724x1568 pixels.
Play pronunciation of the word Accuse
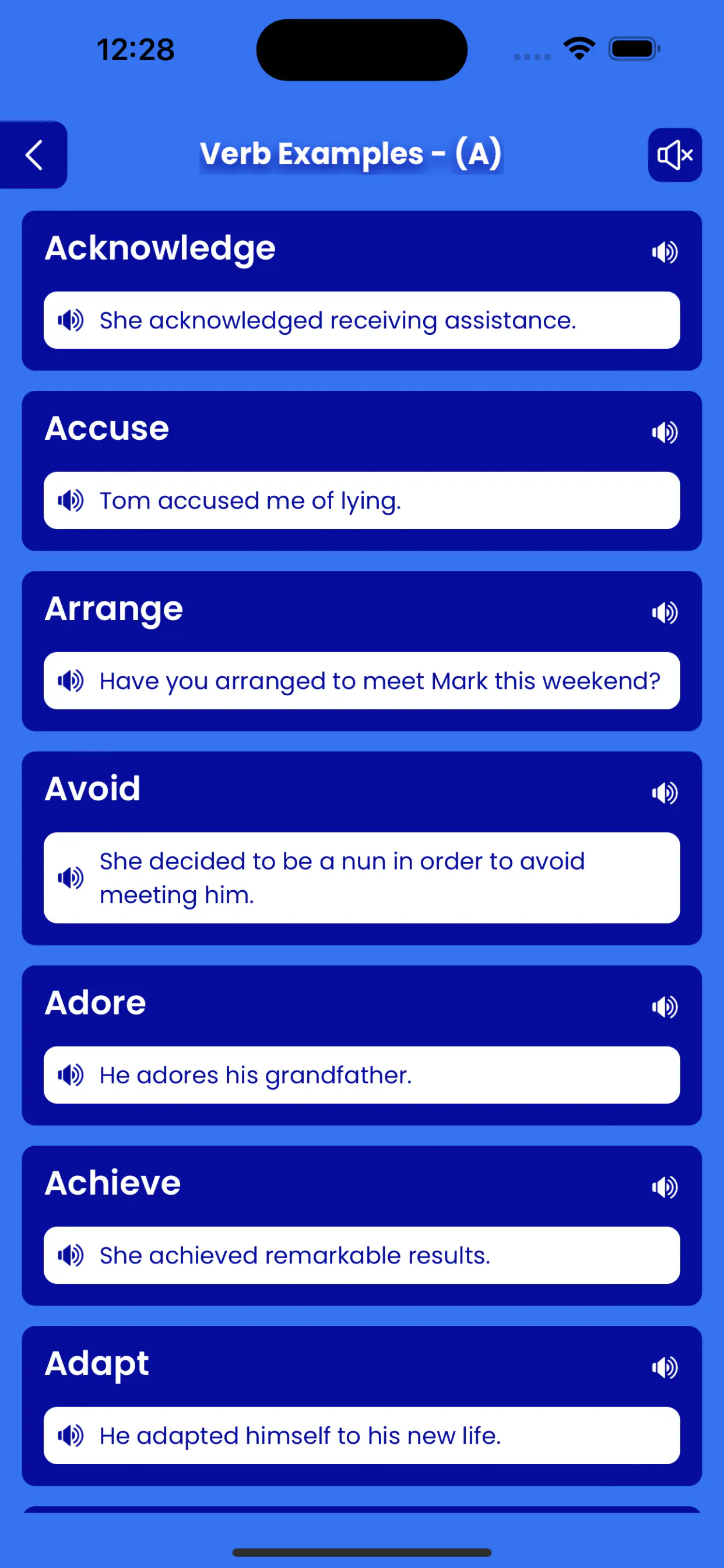[665, 432]
